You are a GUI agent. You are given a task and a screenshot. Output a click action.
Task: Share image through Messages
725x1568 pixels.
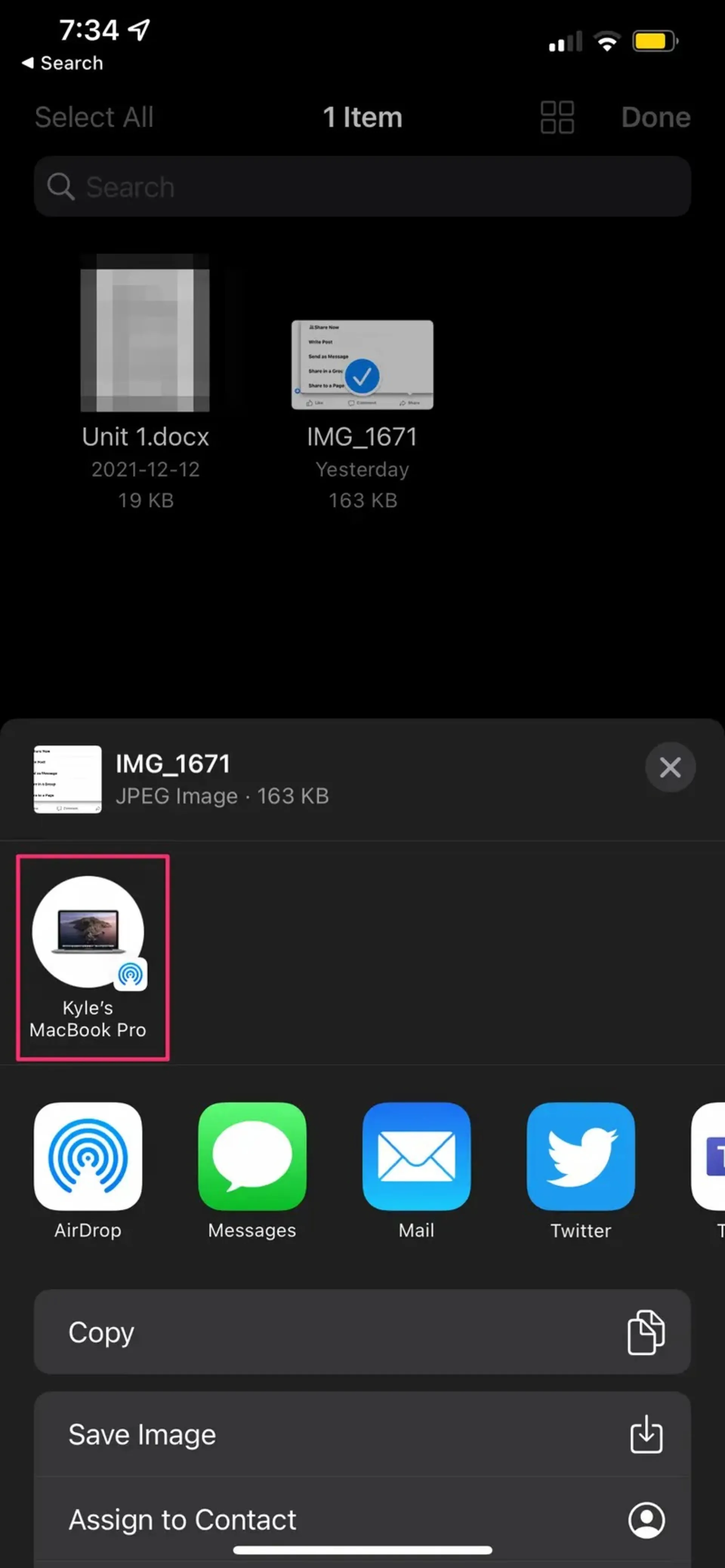coord(252,1157)
